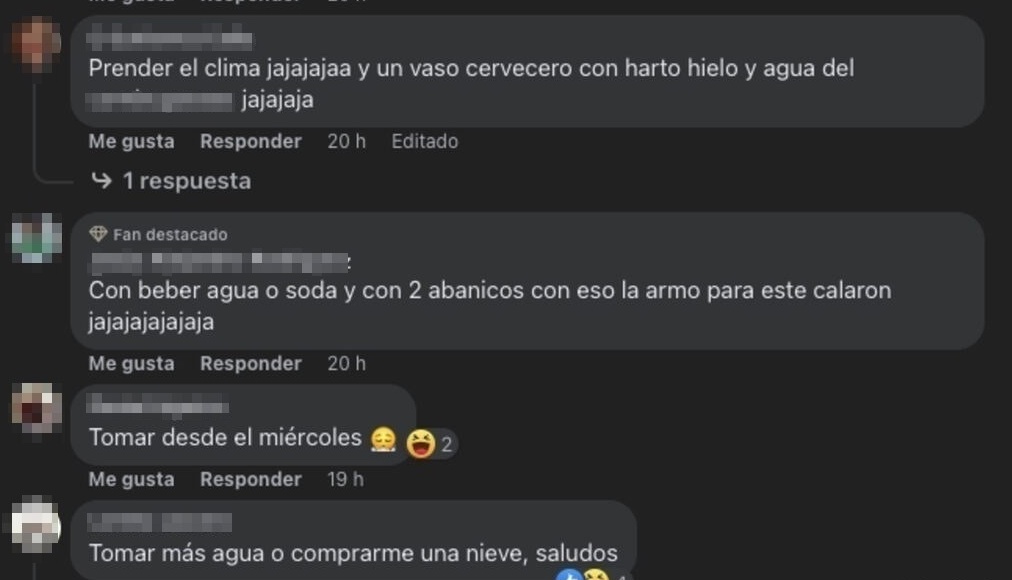Expand the '1 respuesta' thread
1012x580 pixels.
(x=185, y=181)
